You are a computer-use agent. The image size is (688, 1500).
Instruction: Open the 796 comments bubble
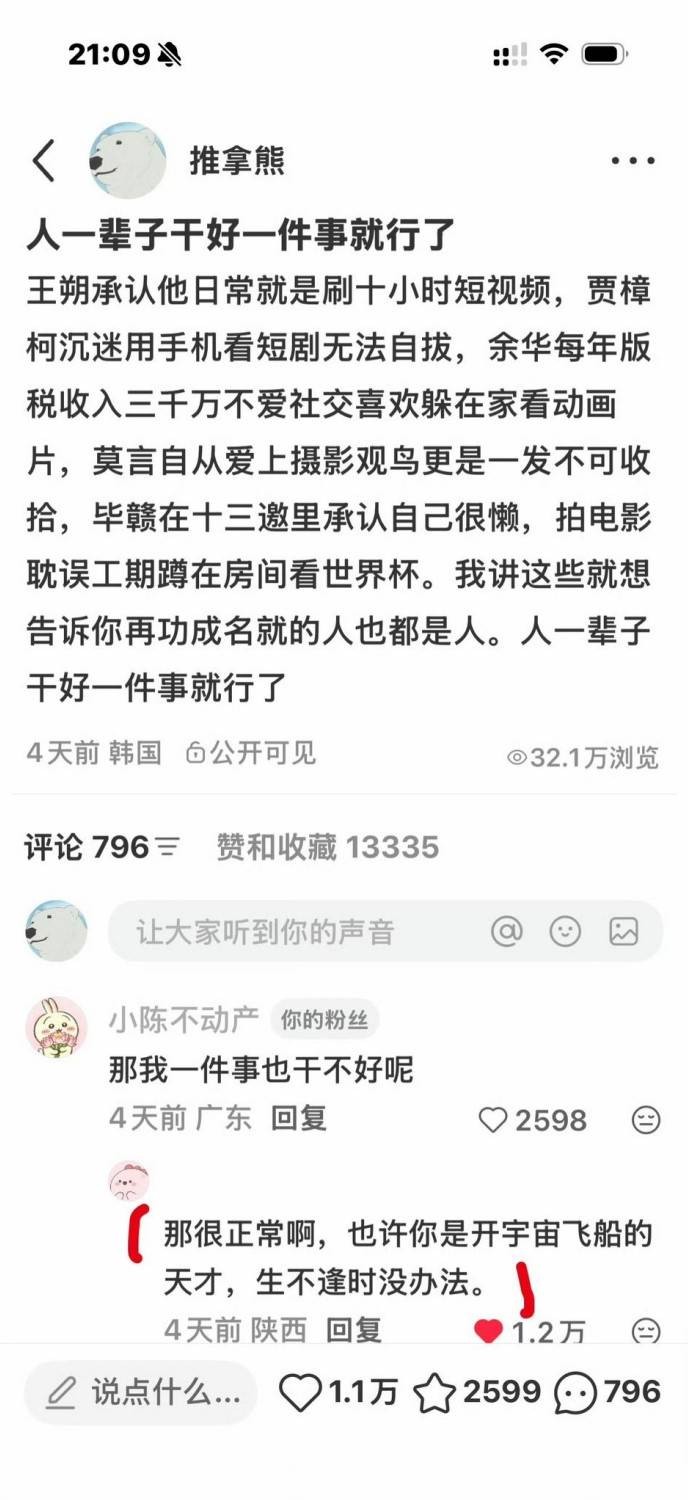pyautogui.click(x=575, y=1392)
